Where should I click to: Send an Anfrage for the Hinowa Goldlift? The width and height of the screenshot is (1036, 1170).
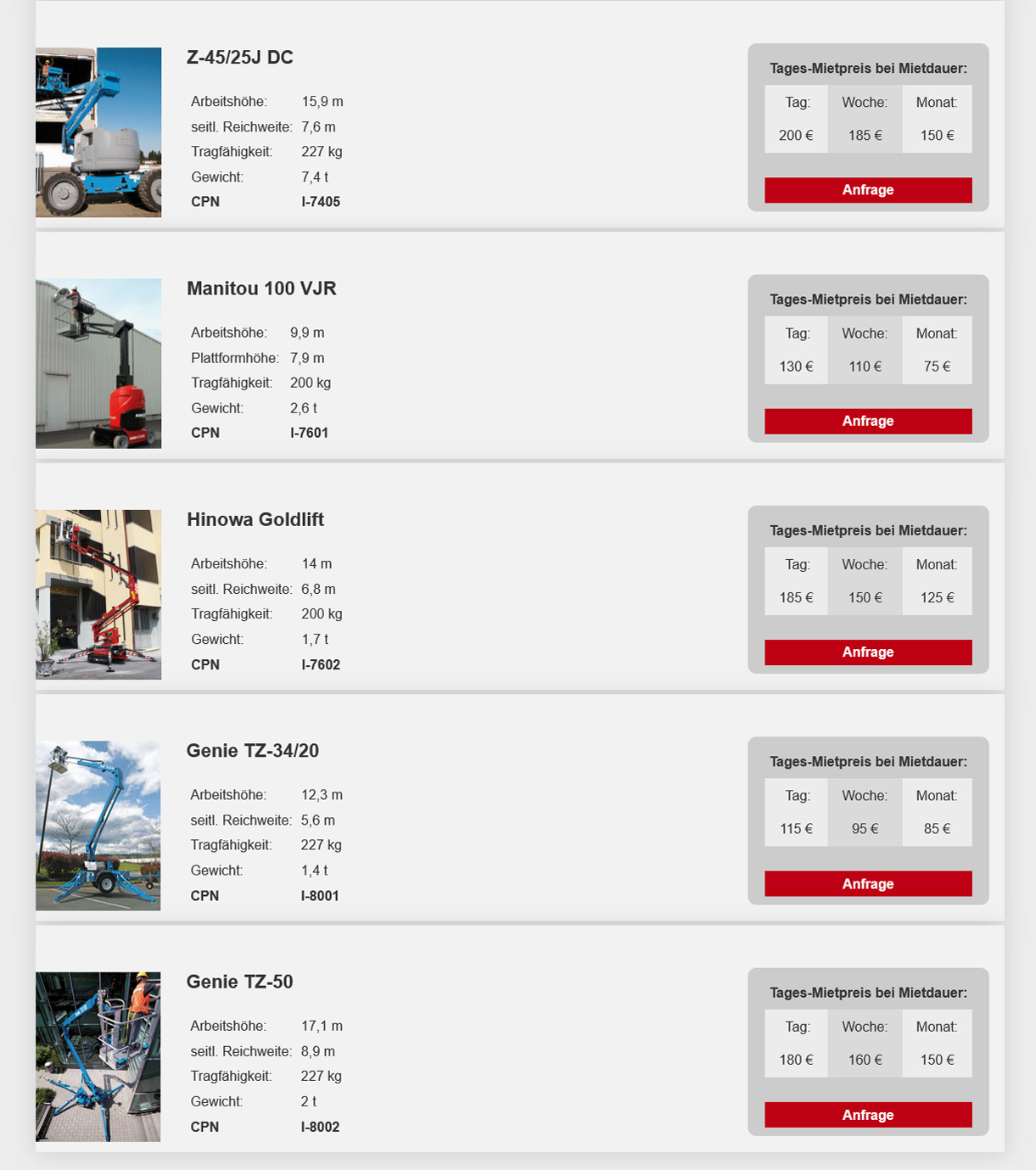[867, 652]
